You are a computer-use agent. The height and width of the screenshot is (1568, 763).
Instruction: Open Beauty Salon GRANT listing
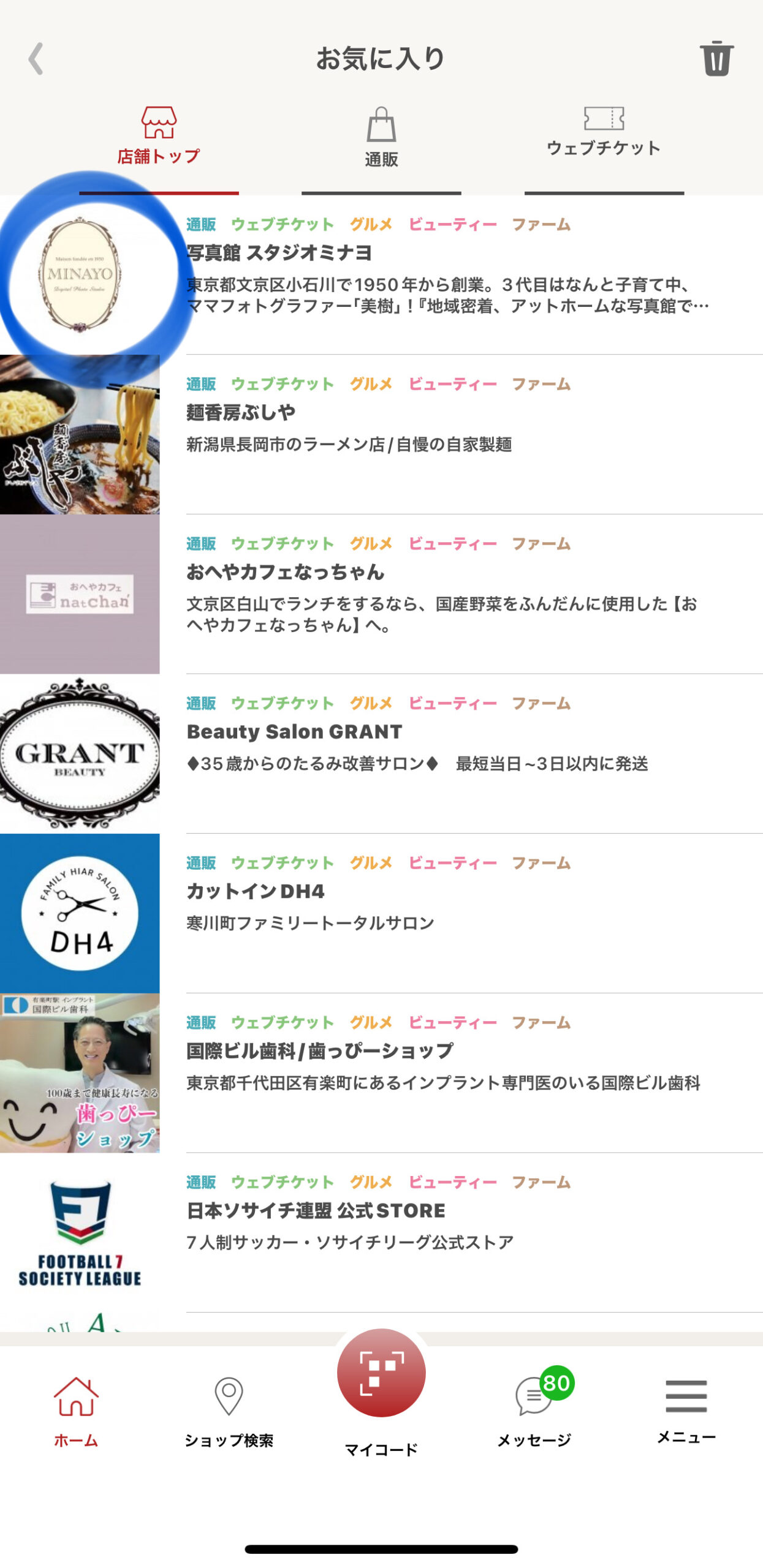[381, 754]
